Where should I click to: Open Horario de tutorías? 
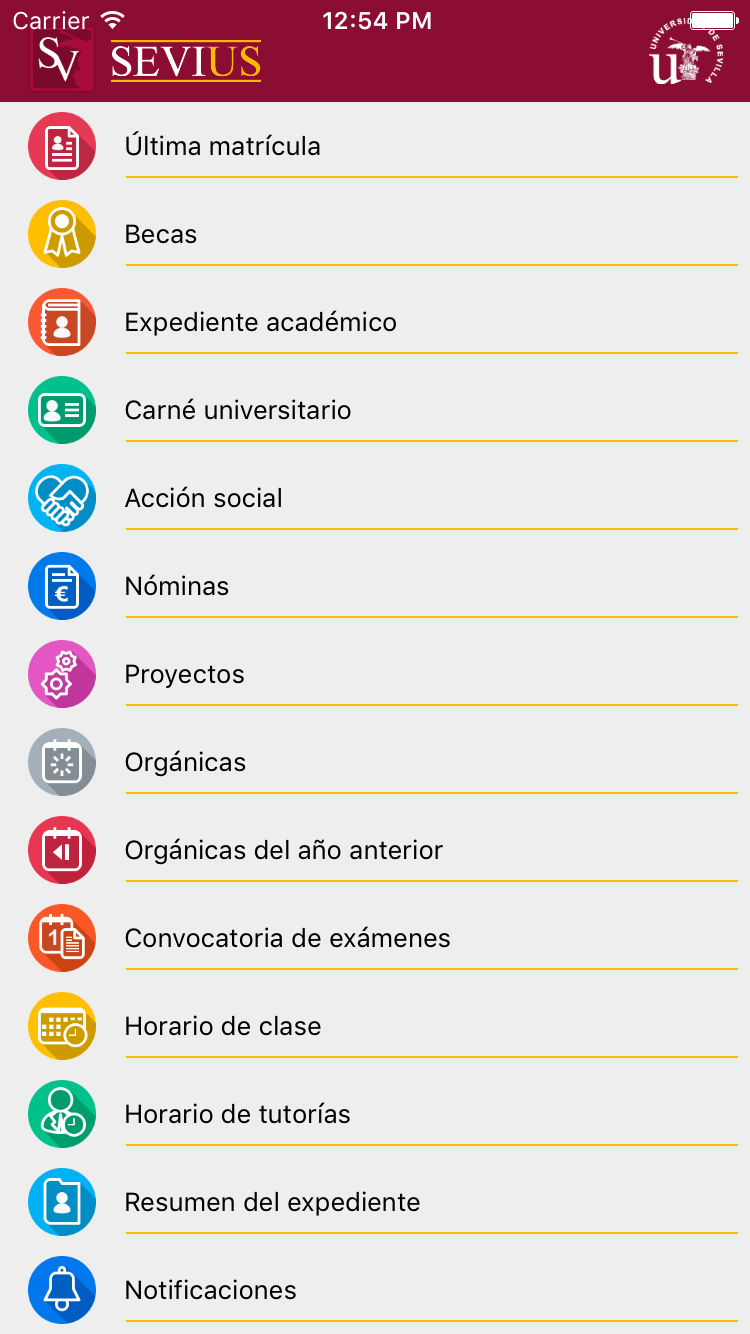pos(238,1114)
